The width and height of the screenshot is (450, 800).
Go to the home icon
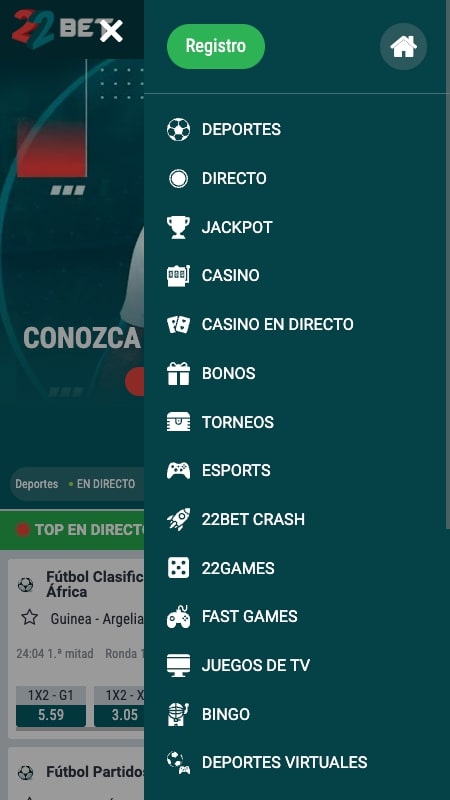(403, 46)
